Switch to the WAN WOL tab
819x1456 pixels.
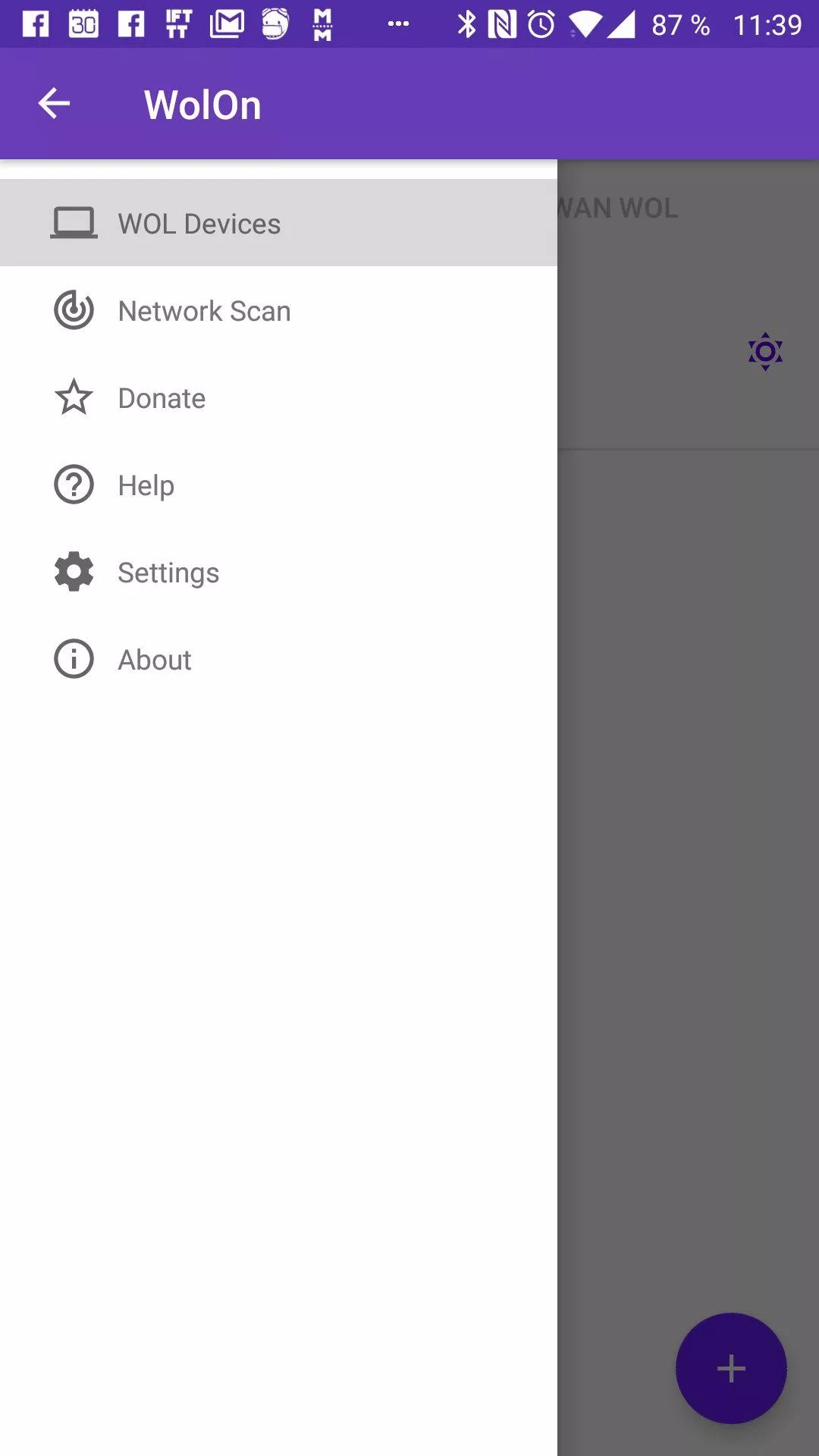click(618, 208)
